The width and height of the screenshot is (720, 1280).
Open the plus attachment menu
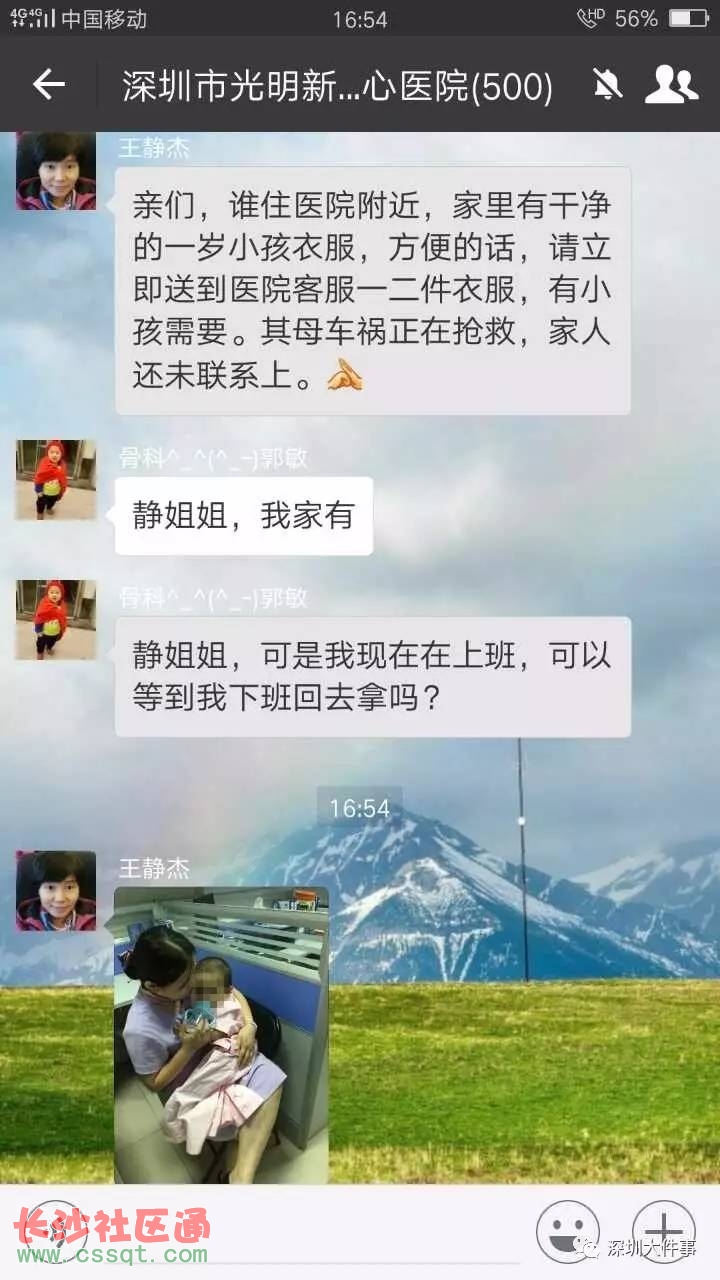coord(663,1231)
